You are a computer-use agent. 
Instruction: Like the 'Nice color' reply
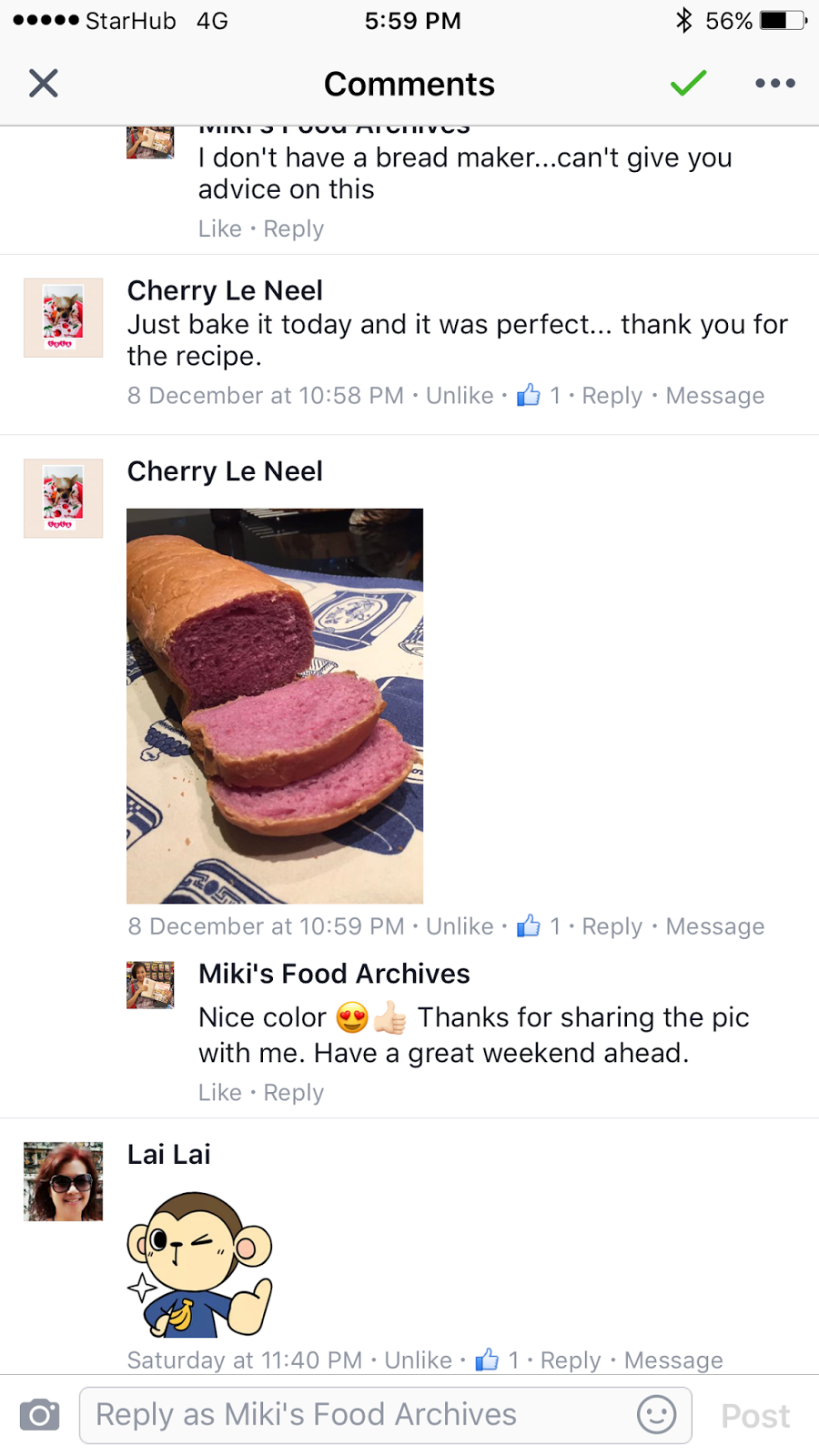[220, 1092]
